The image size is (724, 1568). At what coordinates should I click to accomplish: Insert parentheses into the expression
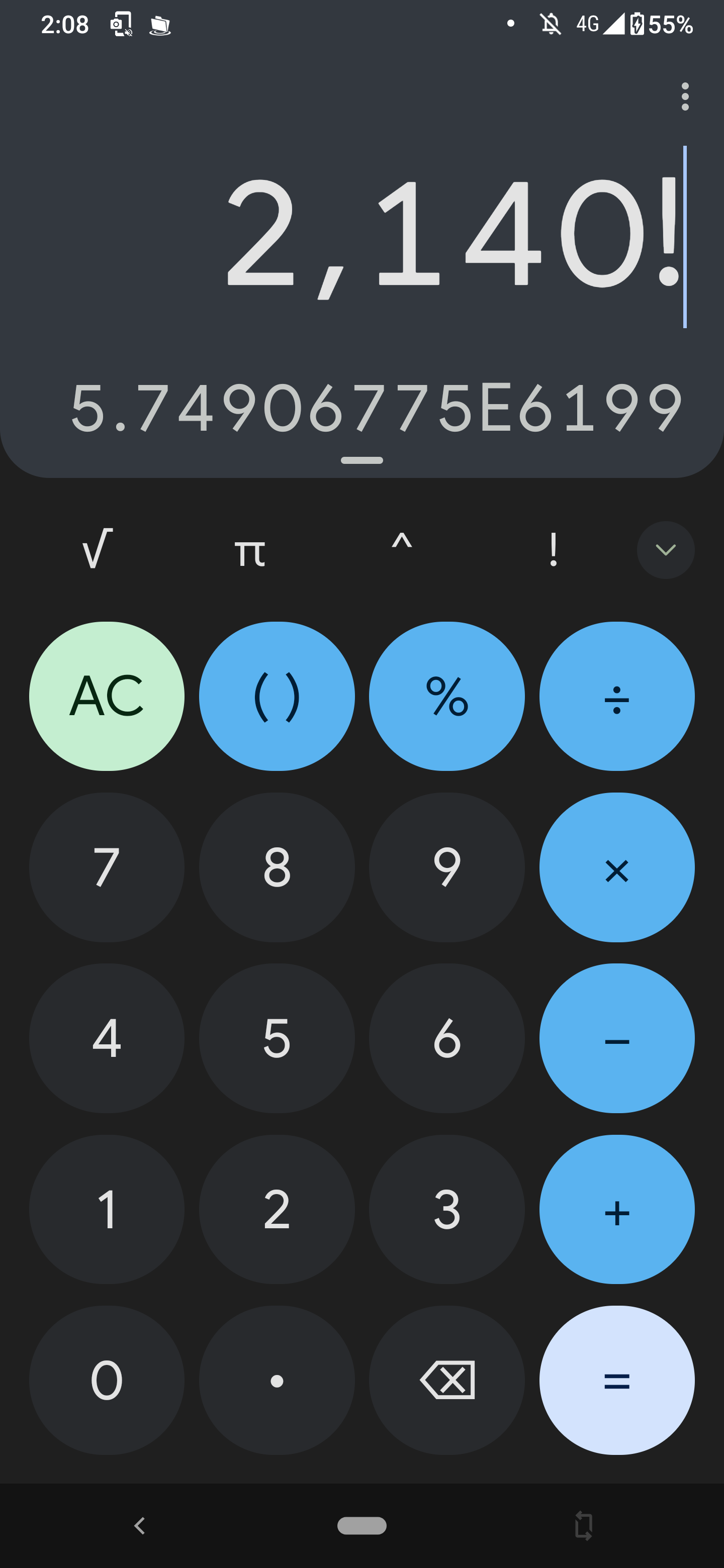277,697
